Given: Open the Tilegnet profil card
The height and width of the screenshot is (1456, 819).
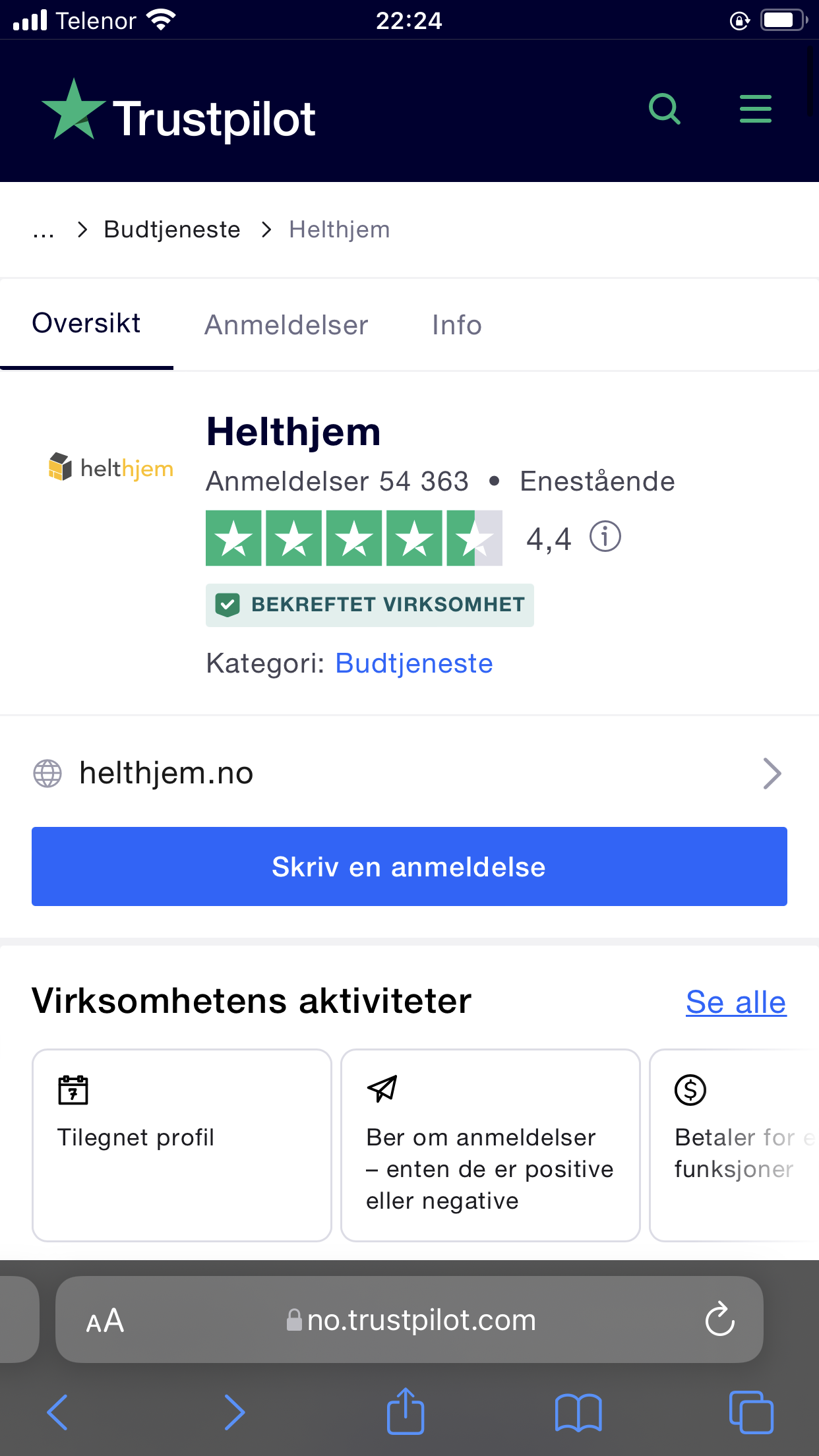Looking at the screenshot, I should point(181,1145).
